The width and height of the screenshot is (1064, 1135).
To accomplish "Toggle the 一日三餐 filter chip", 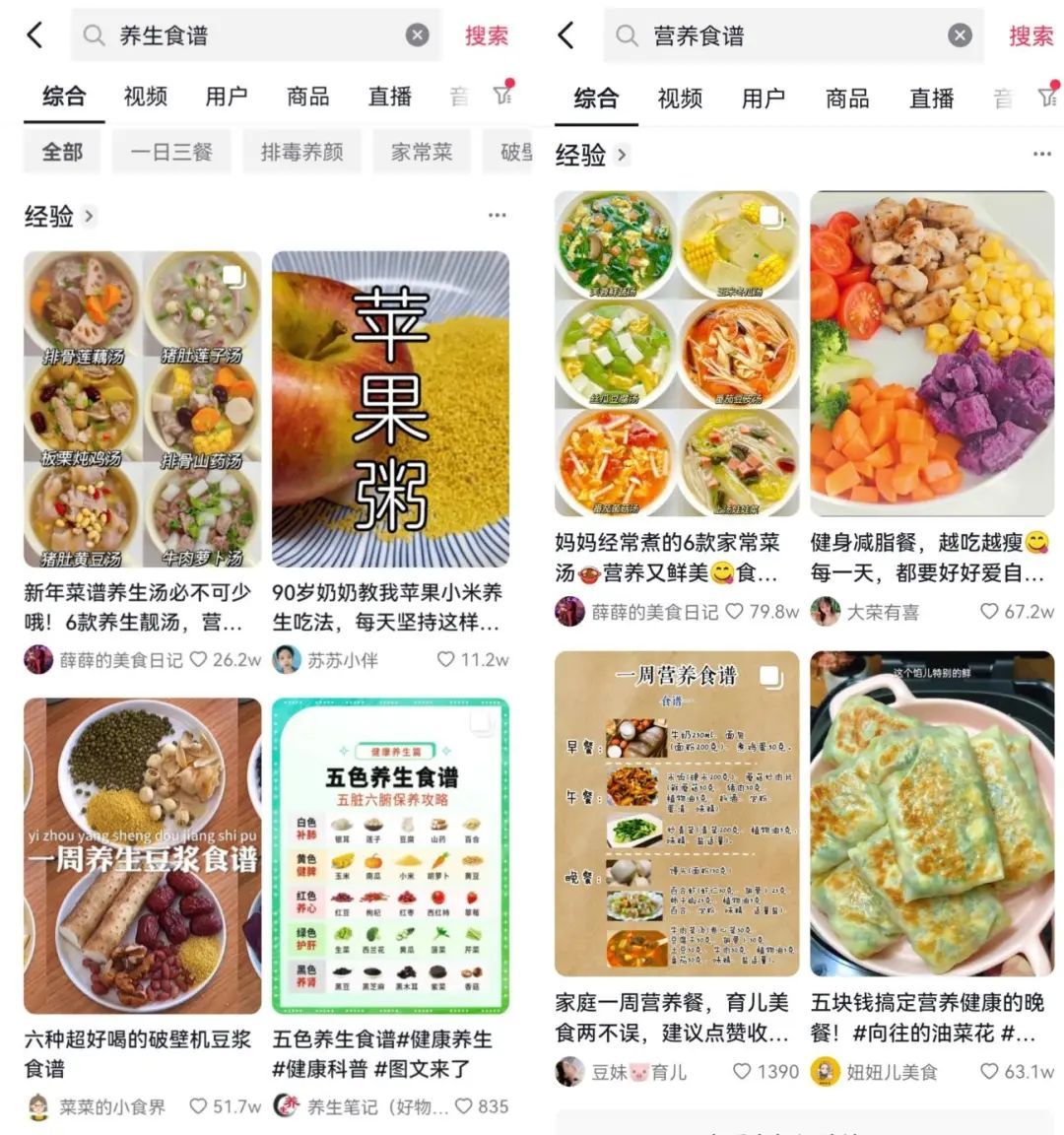I will click(171, 152).
